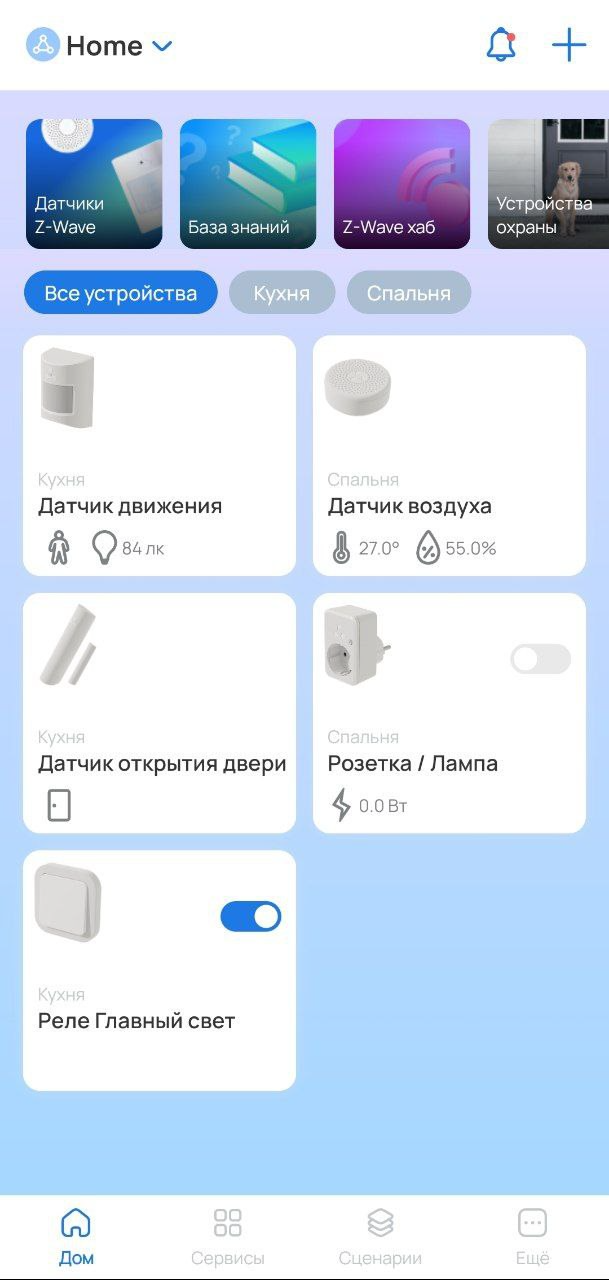
Task: Open the notifications bell
Action: pos(501,46)
